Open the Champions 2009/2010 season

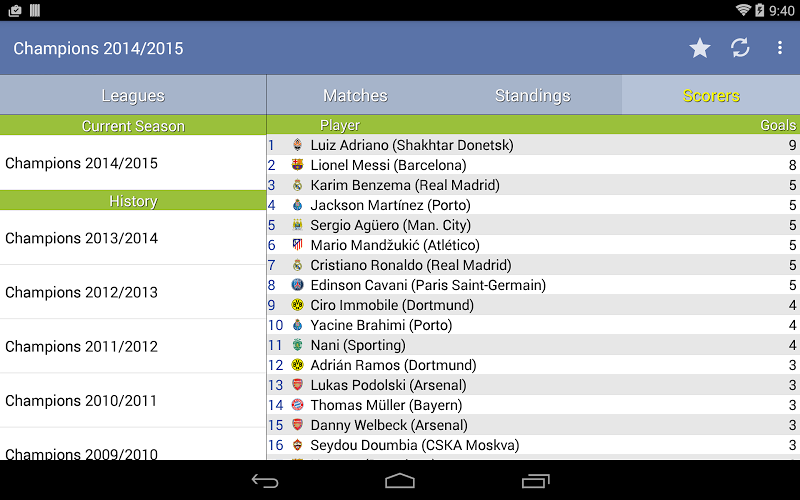coord(133,450)
